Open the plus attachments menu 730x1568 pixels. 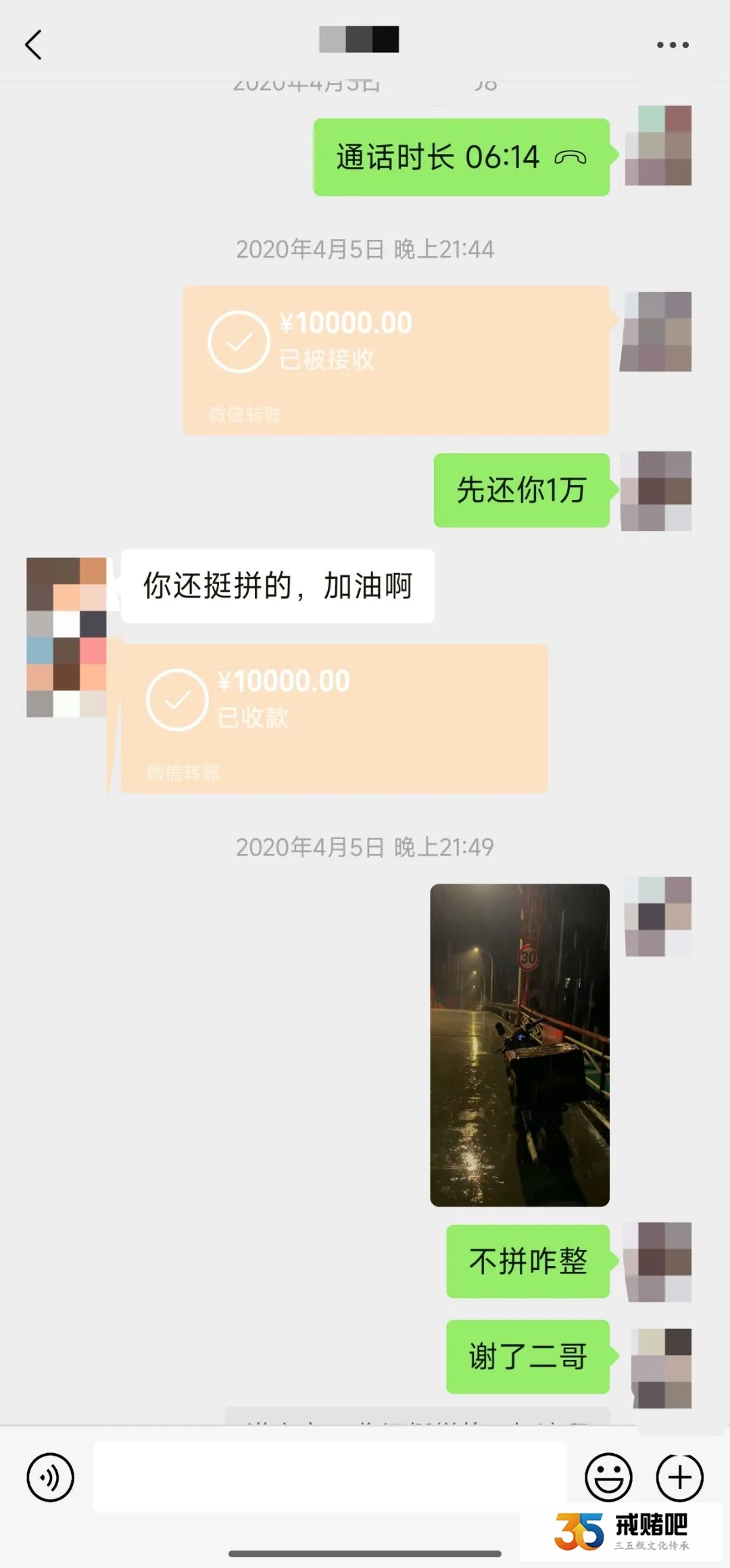(x=680, y=1477)
